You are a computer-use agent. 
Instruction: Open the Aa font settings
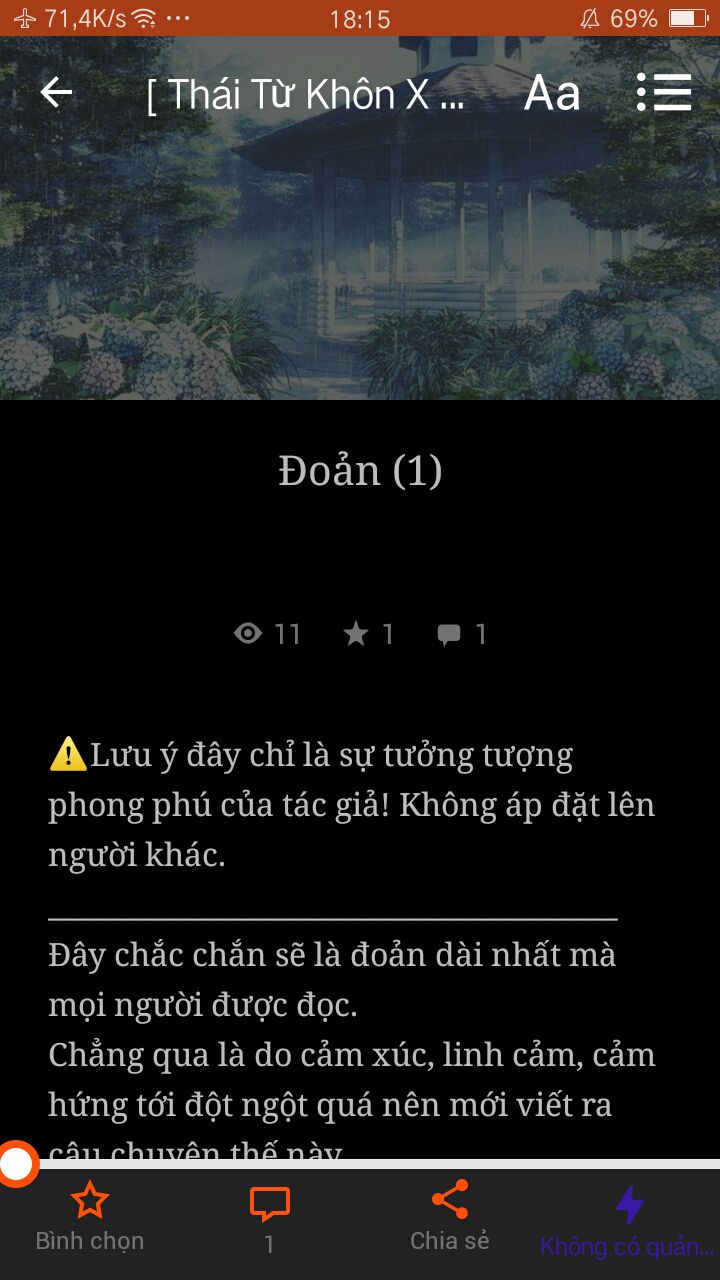[x=552, y=93]
